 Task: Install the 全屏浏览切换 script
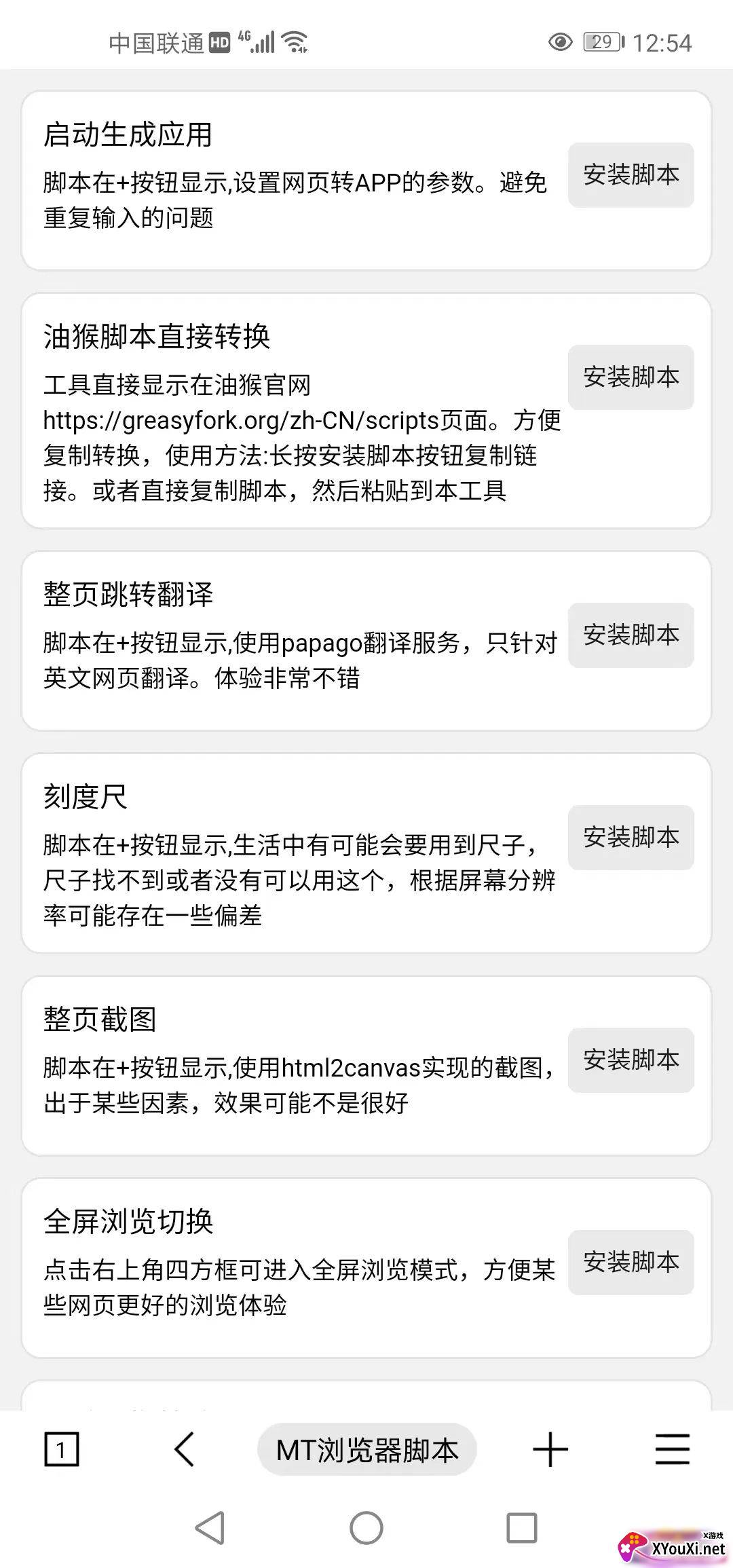(x=631, y=1263)
